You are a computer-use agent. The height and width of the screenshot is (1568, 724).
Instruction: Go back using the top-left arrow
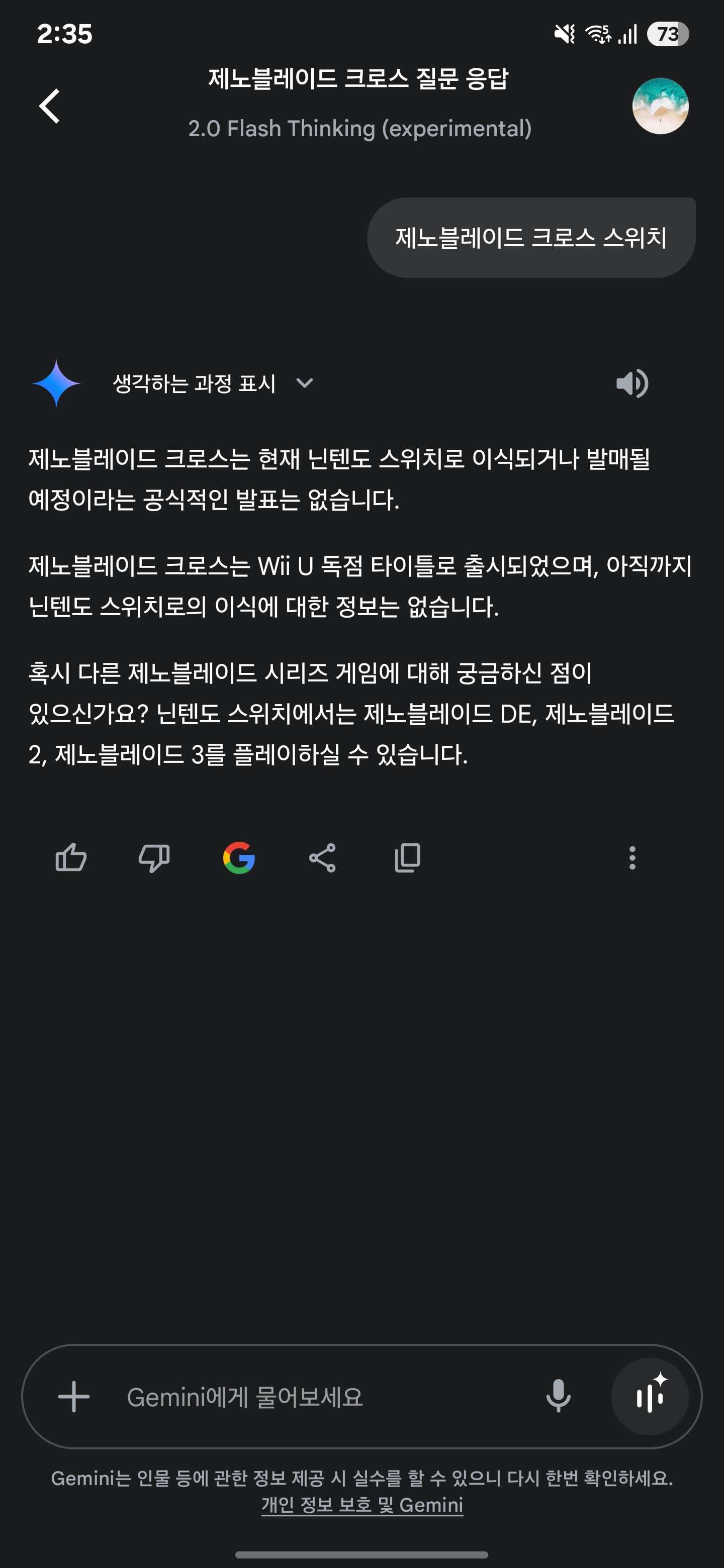tap(49, 106)
